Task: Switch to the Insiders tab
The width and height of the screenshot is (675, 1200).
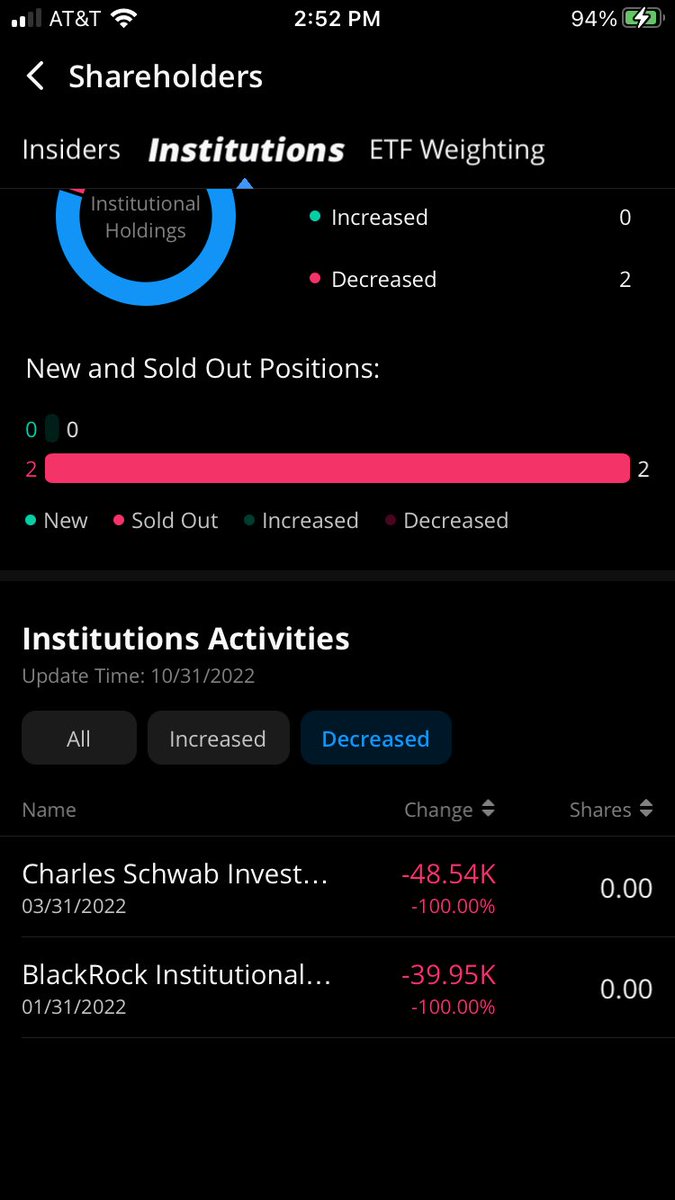Action: [71, 150]
